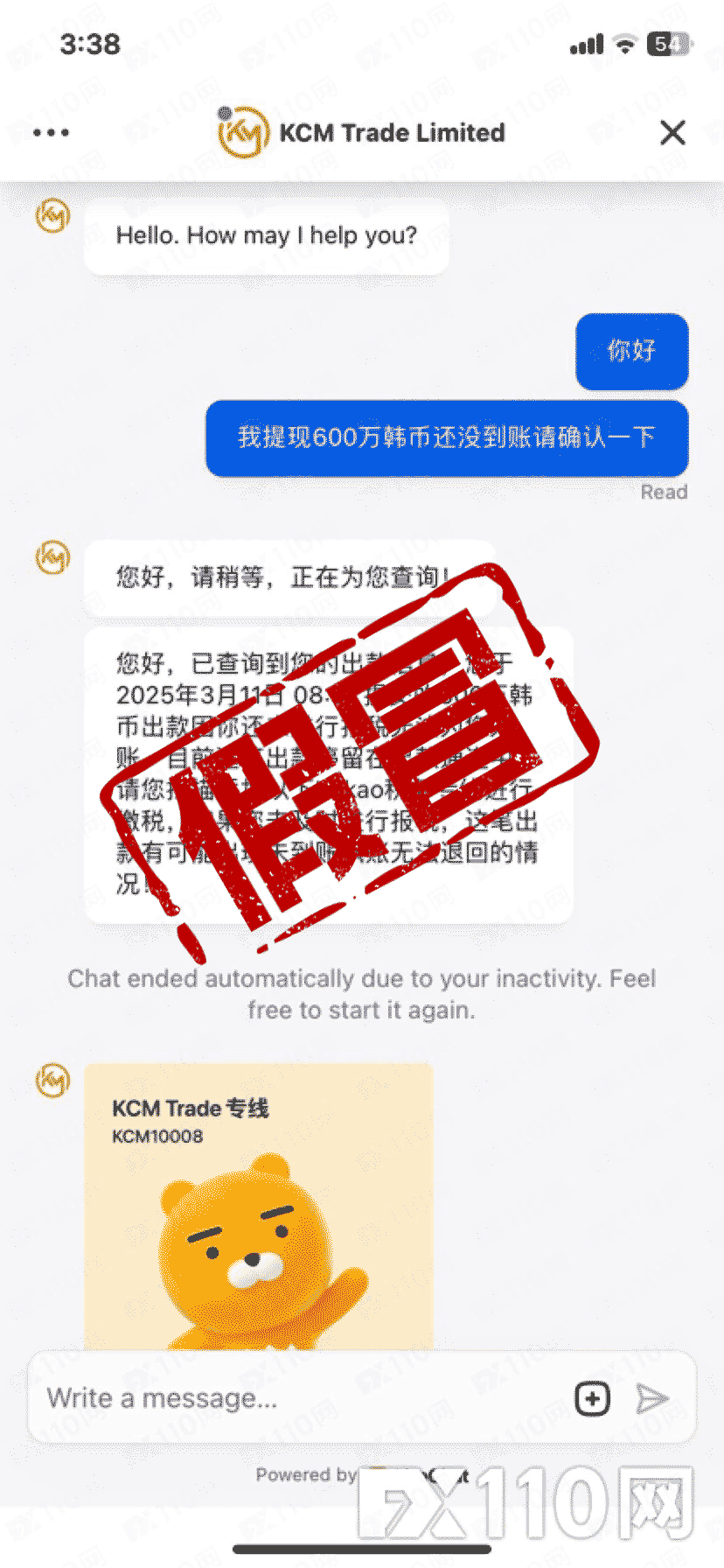Open the KCM Trade 专线 KCM10008 card
Screen dimensions: 724x1568
tap(258, 1207)
